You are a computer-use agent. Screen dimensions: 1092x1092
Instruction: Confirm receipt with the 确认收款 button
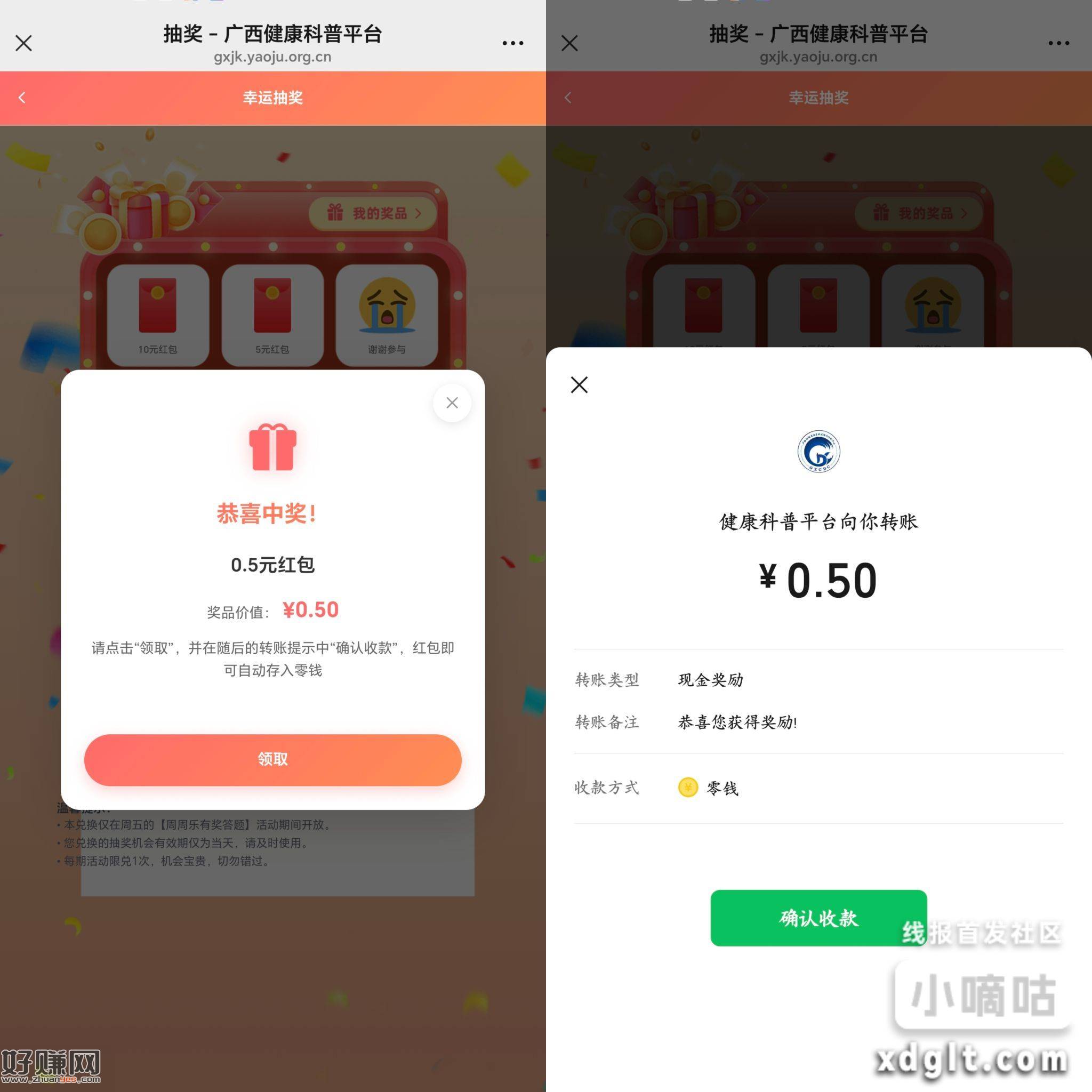tap(818, 918)
